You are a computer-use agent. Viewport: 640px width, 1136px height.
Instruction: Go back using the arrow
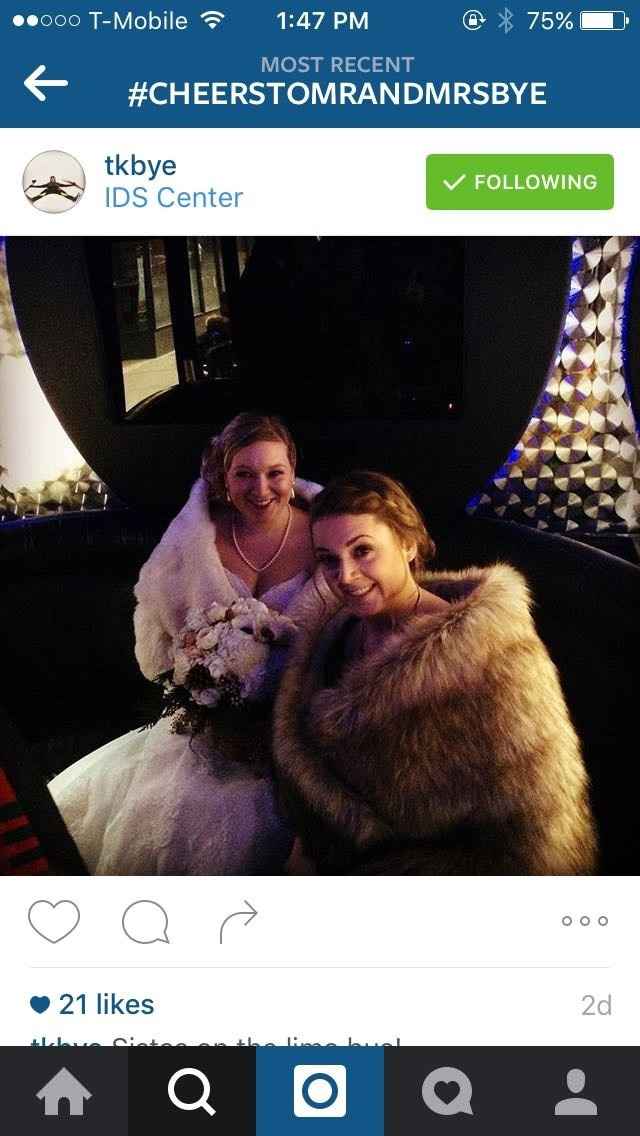pos(45,83)
